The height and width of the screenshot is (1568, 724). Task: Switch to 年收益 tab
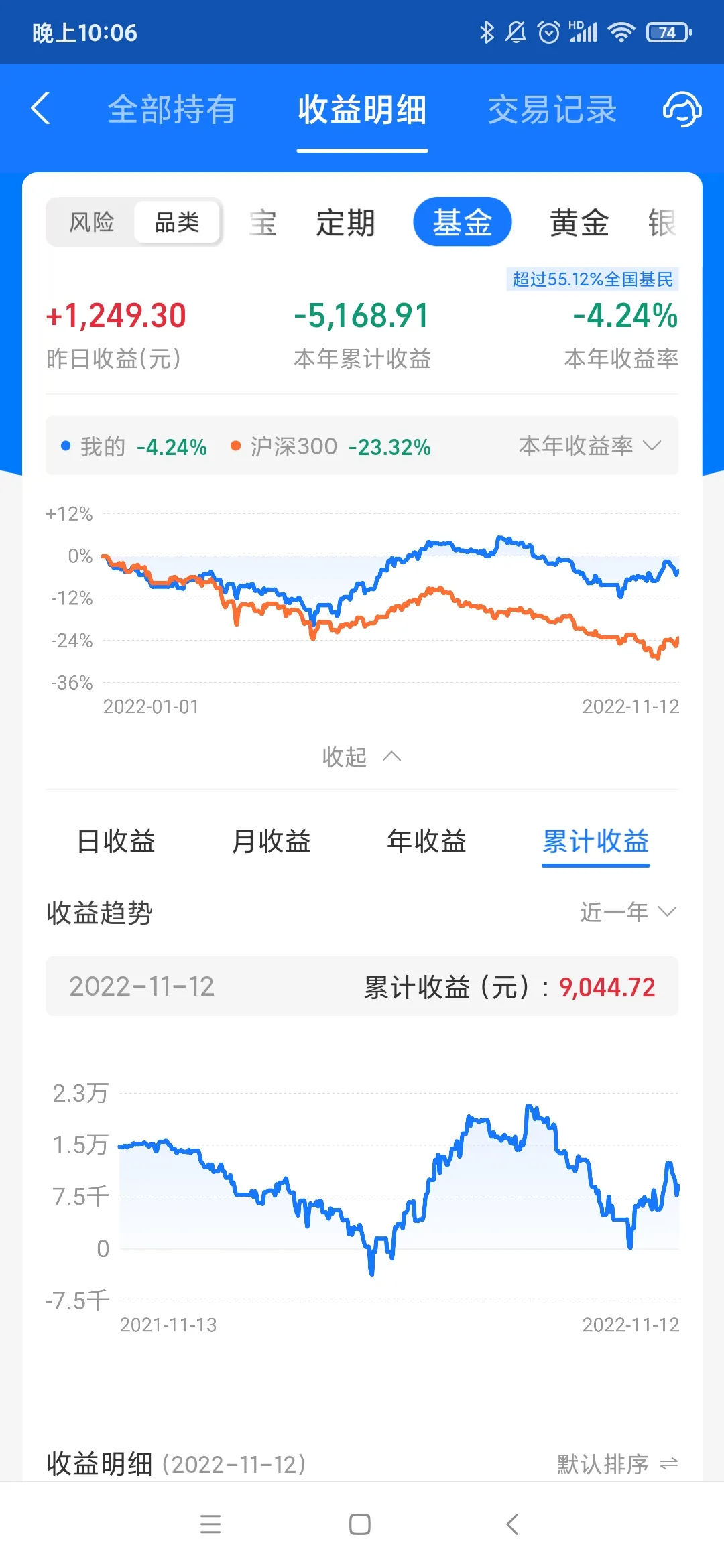point(426,841)
